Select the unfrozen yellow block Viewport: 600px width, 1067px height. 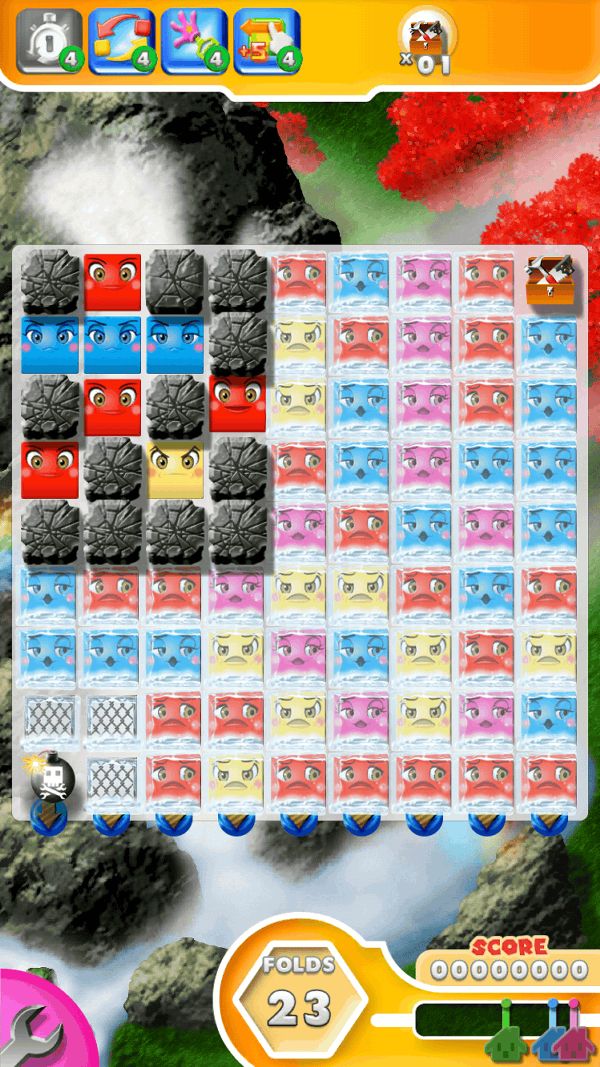tap(174, 468)
